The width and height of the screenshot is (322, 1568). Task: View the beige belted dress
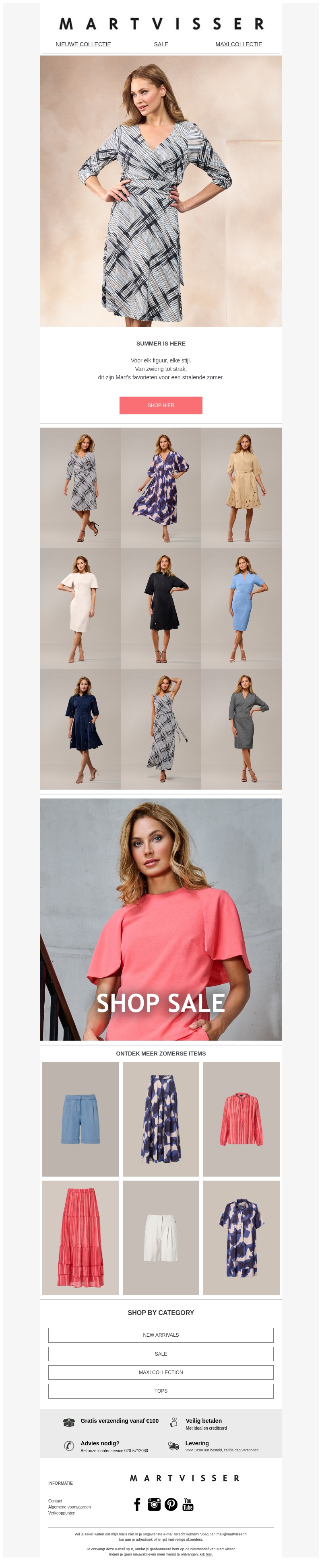241,487
